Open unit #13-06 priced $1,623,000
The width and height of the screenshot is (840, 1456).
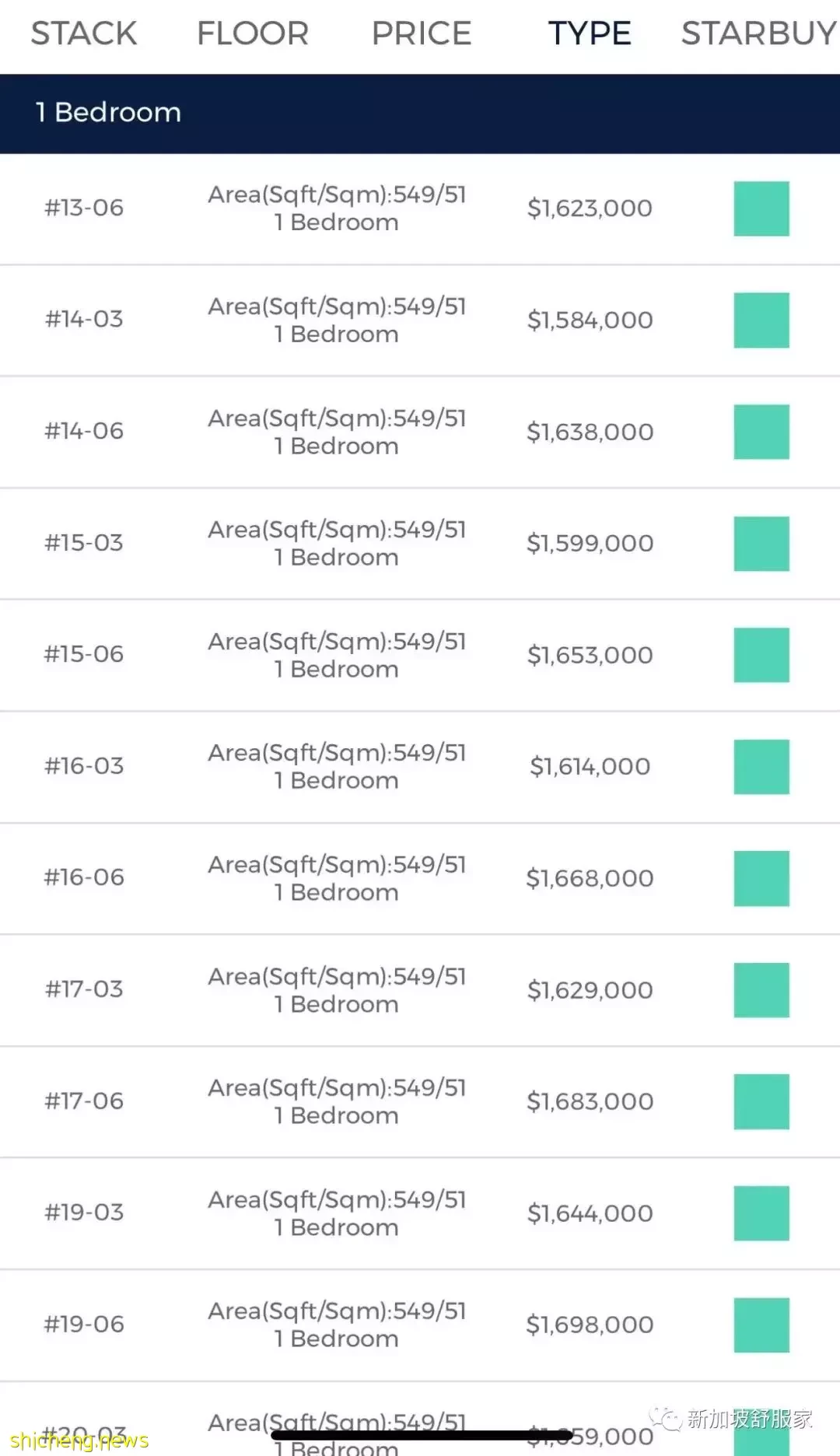(420, 209)
